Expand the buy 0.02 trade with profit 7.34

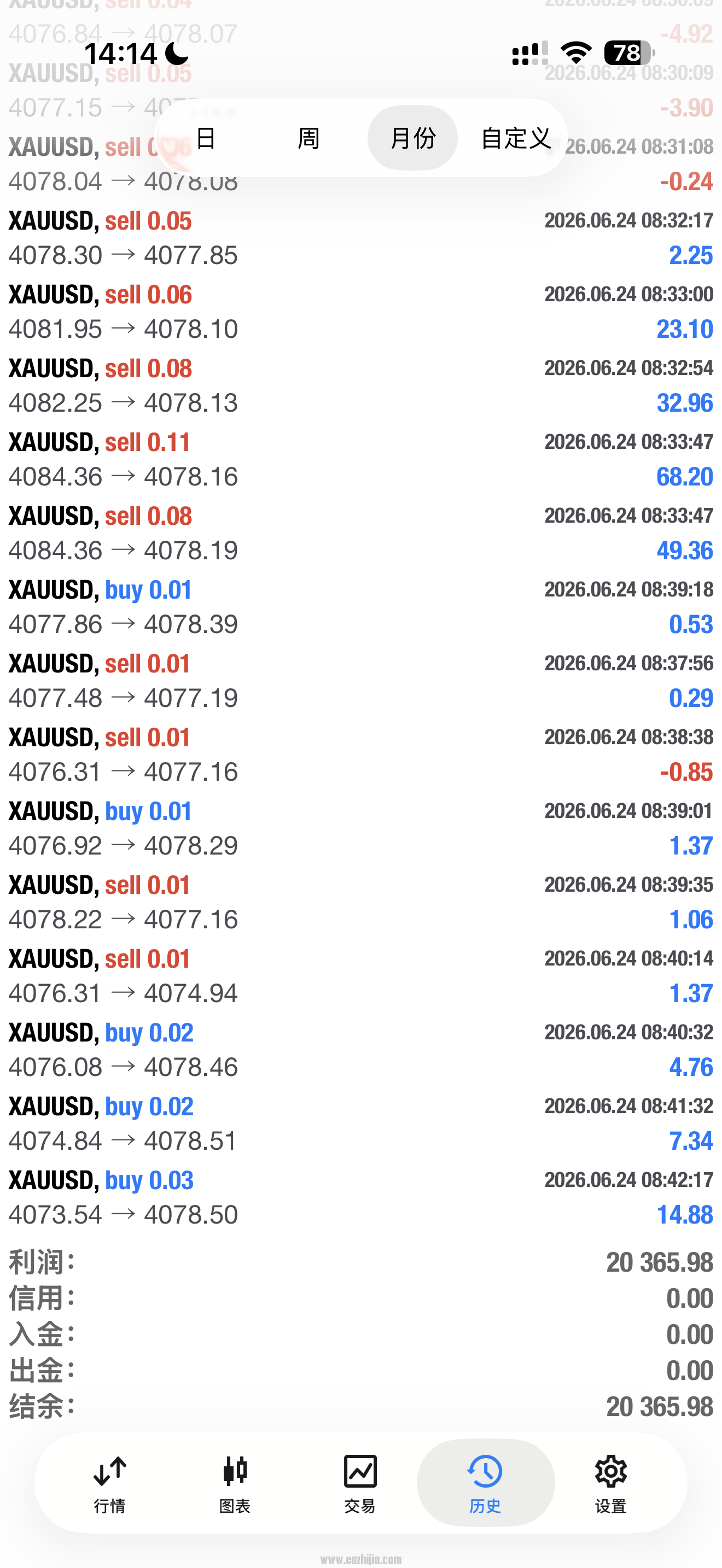361,1124
